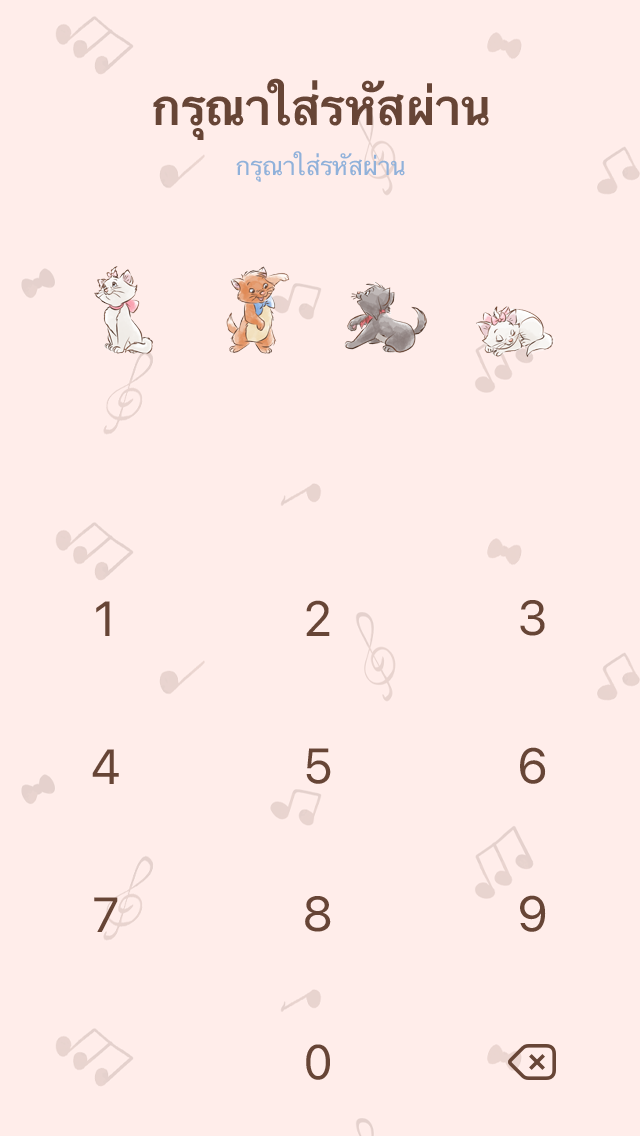Enter digit 9 on the keypad
640x1136 pixels.
pyautogui.click(x=532, y=914)
